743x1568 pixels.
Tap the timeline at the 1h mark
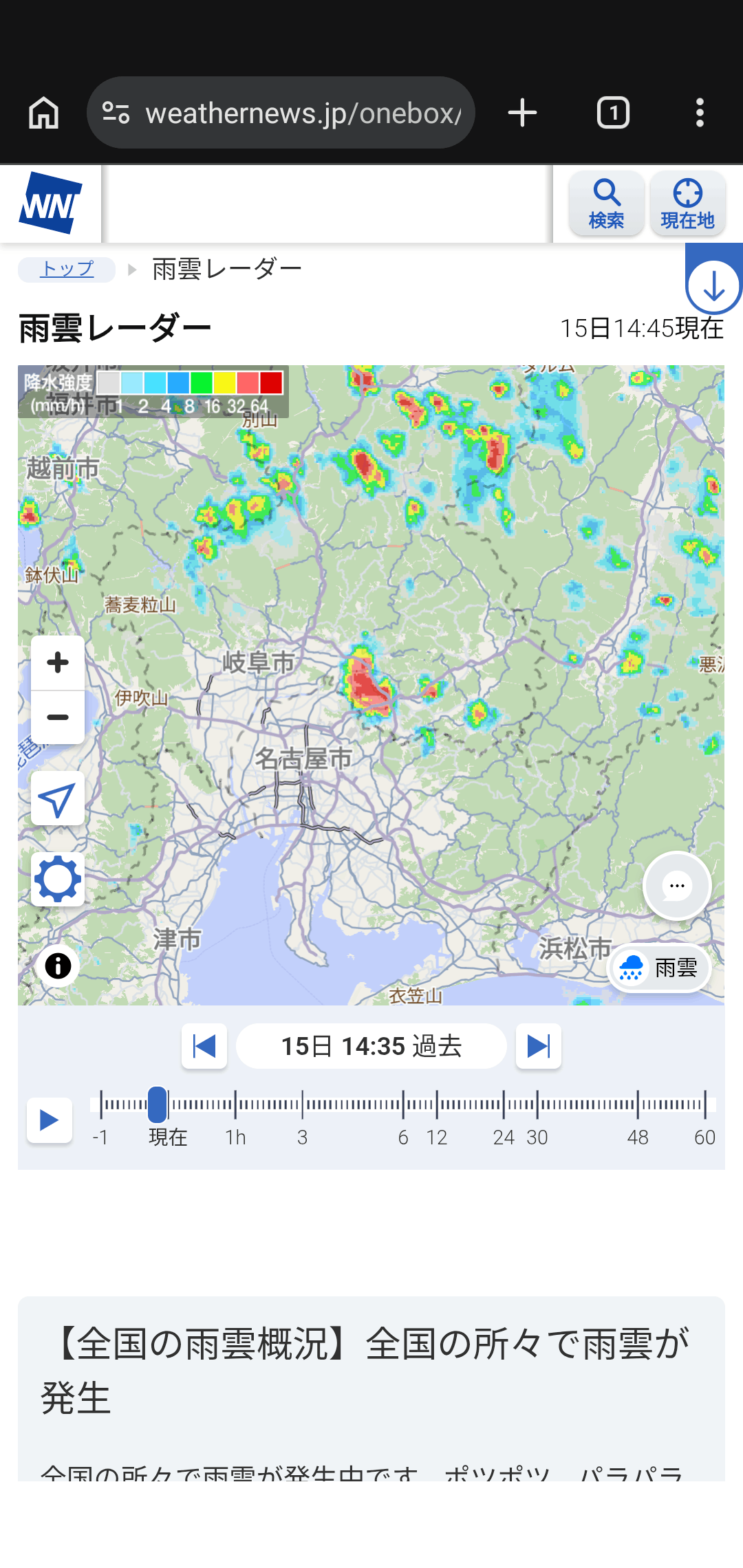[235, 1105]
